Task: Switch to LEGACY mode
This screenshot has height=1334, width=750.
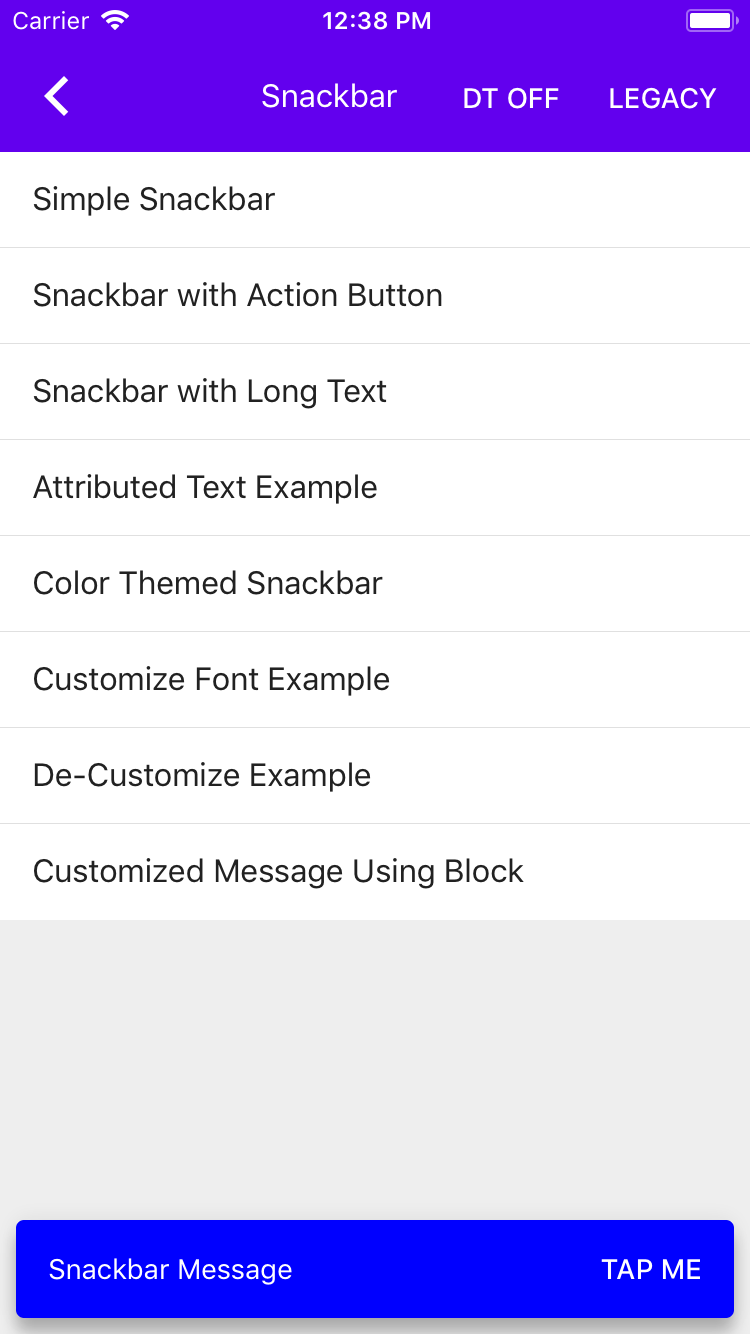Action: point(662,98)
